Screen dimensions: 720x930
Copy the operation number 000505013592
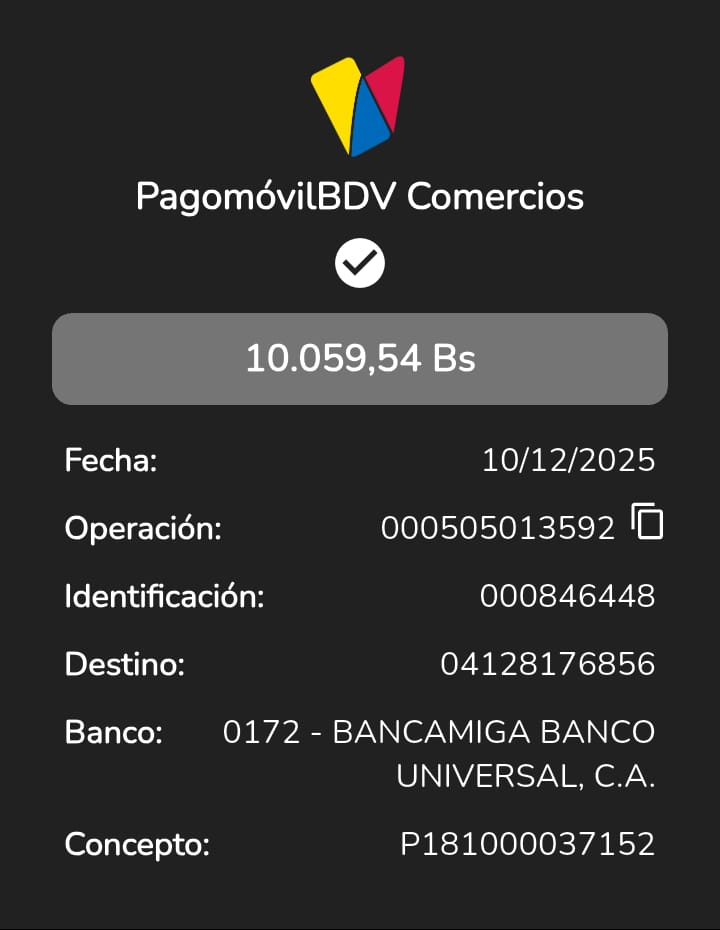pyautogui.click(x=648, y=522)
